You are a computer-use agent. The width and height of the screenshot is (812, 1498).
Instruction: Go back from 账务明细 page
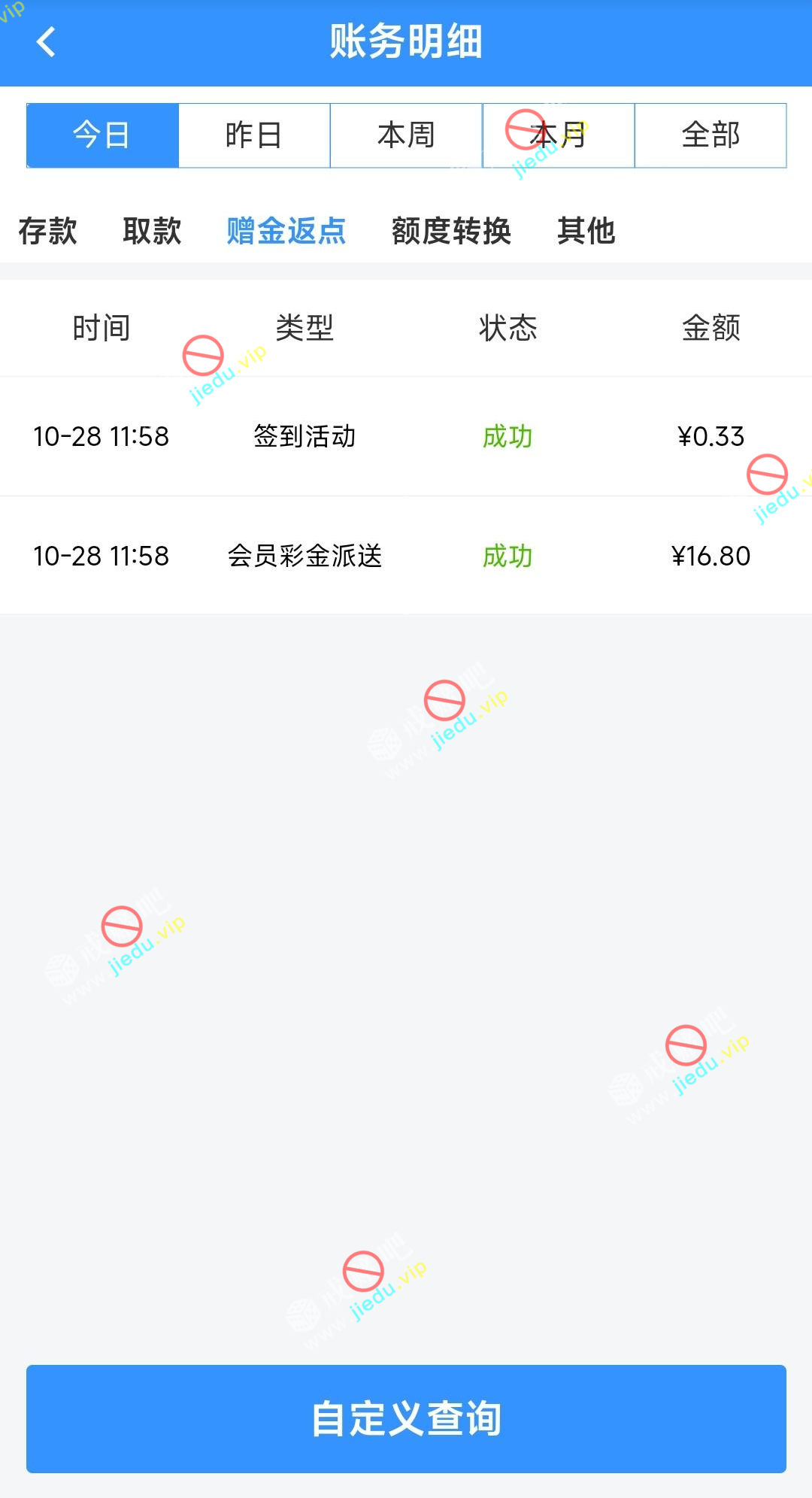47,42
